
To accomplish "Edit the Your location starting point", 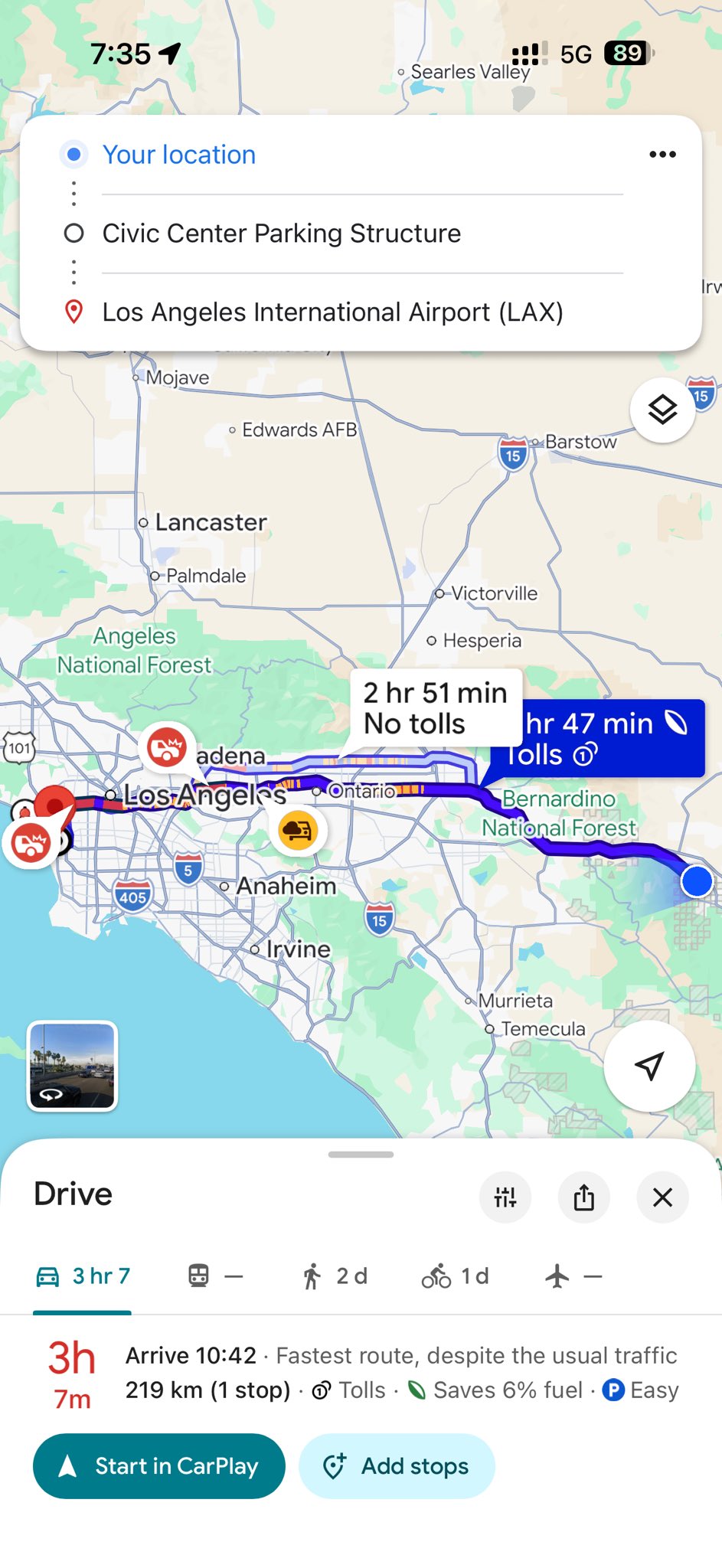I will (x=179, y=155).
